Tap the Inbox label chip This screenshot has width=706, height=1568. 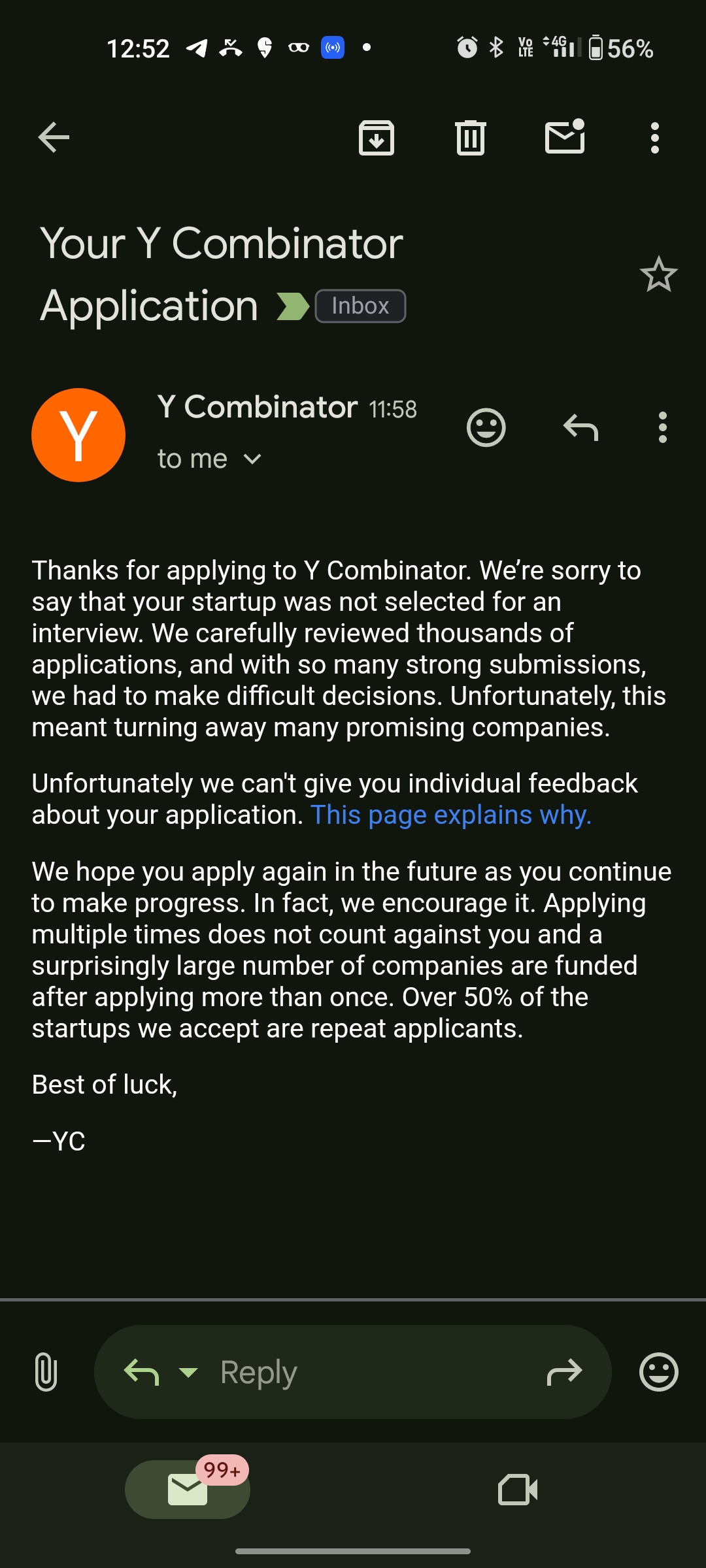[360, 306]
